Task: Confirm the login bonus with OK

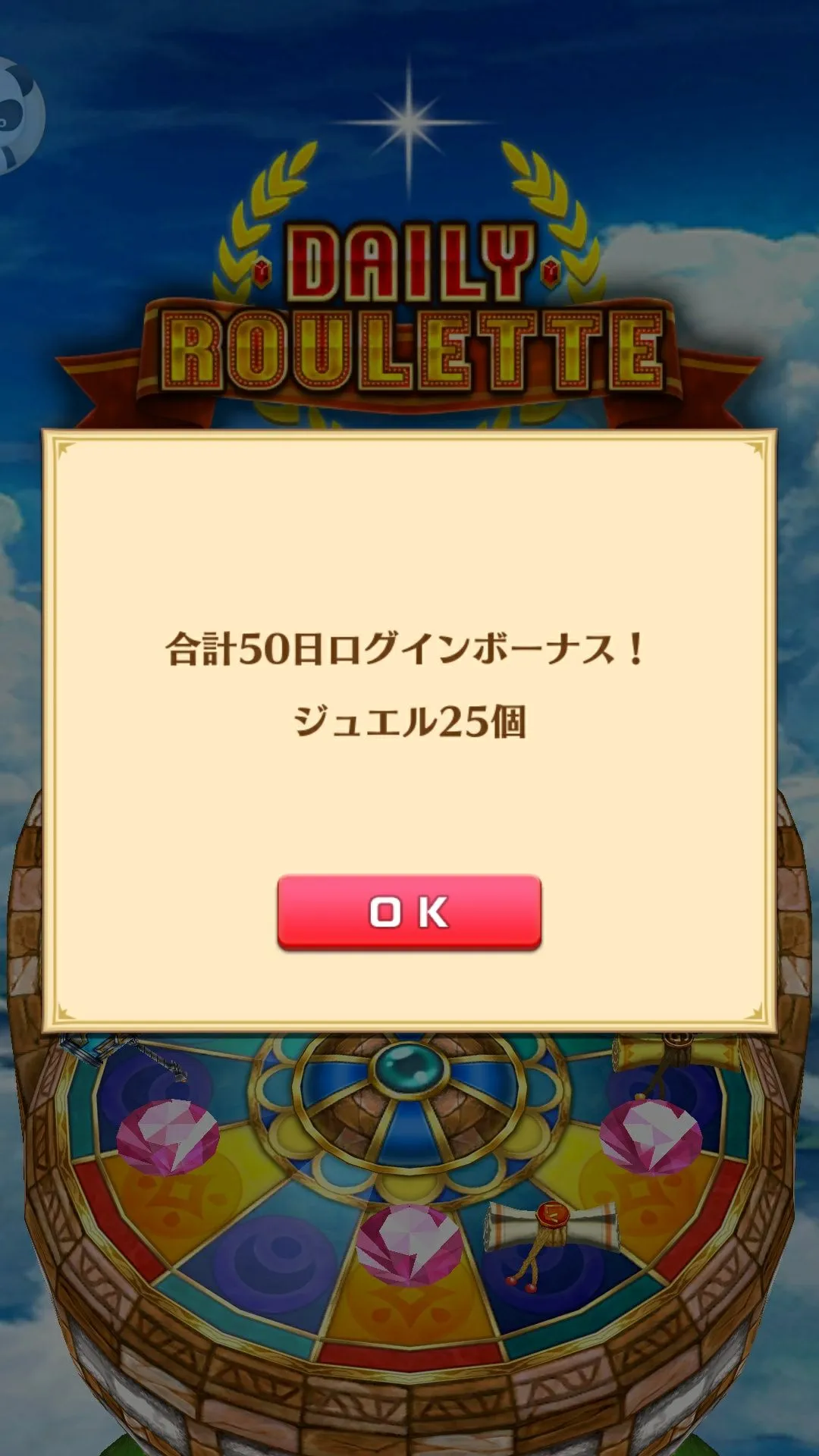Action: (409, 912)
